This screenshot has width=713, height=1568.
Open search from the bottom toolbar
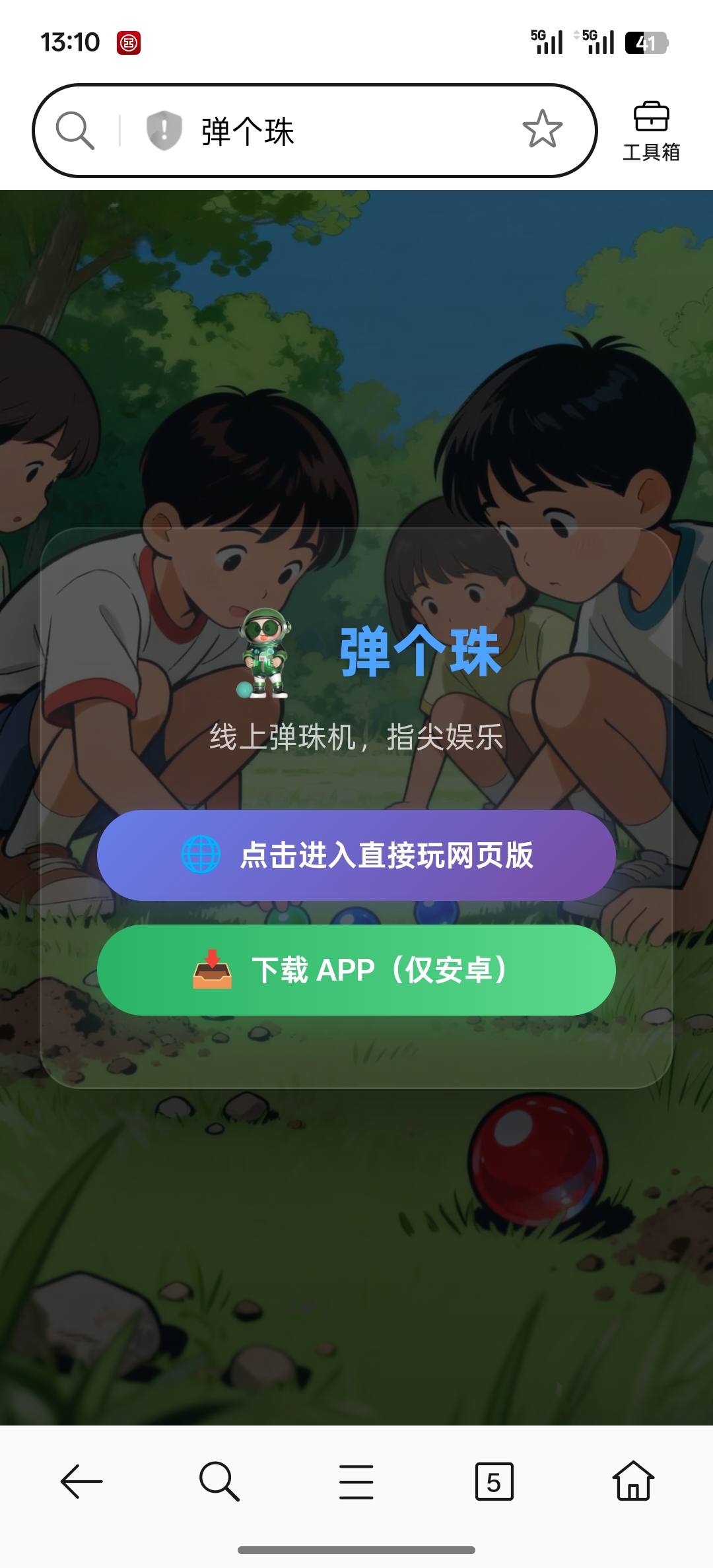(219, 1482)
